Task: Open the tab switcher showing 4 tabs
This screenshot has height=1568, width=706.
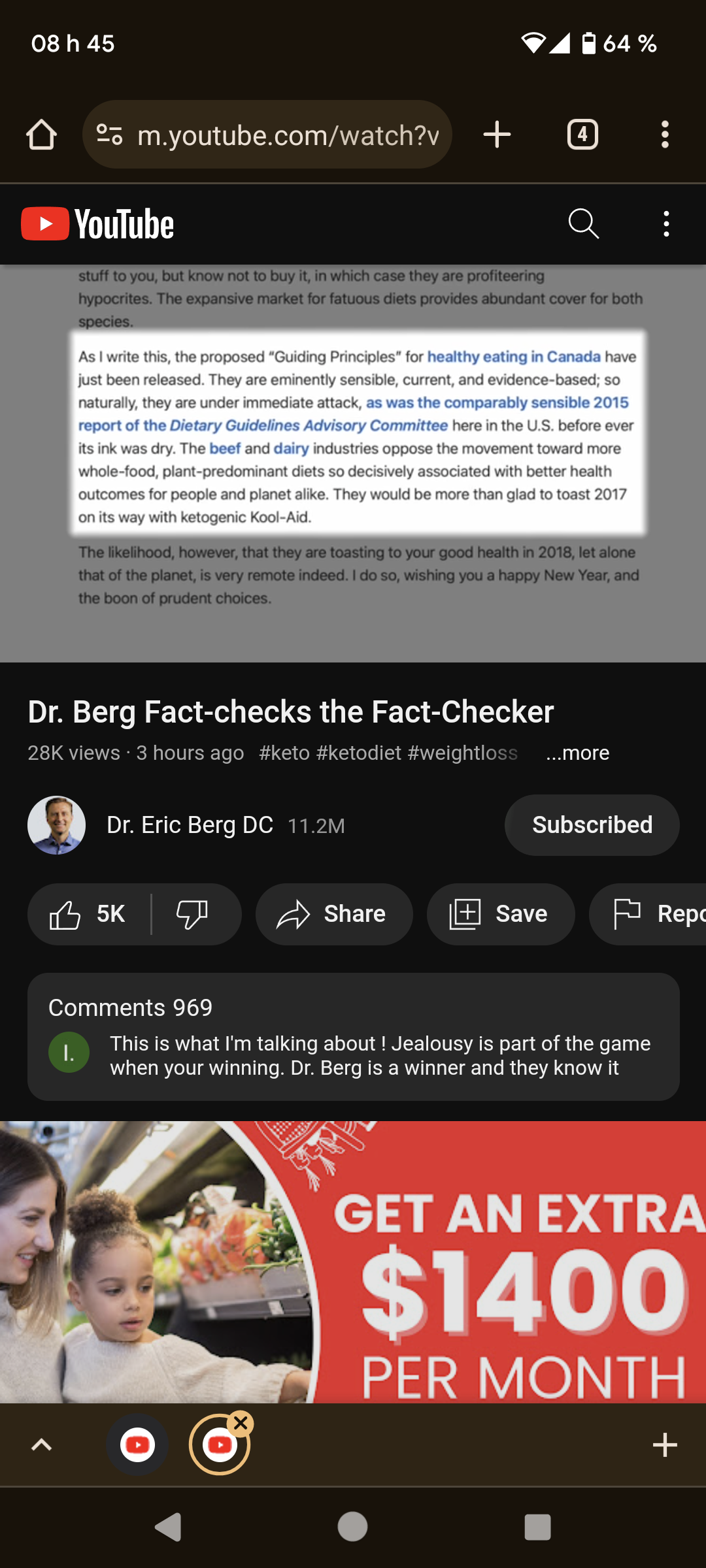Action: point(582,135)
